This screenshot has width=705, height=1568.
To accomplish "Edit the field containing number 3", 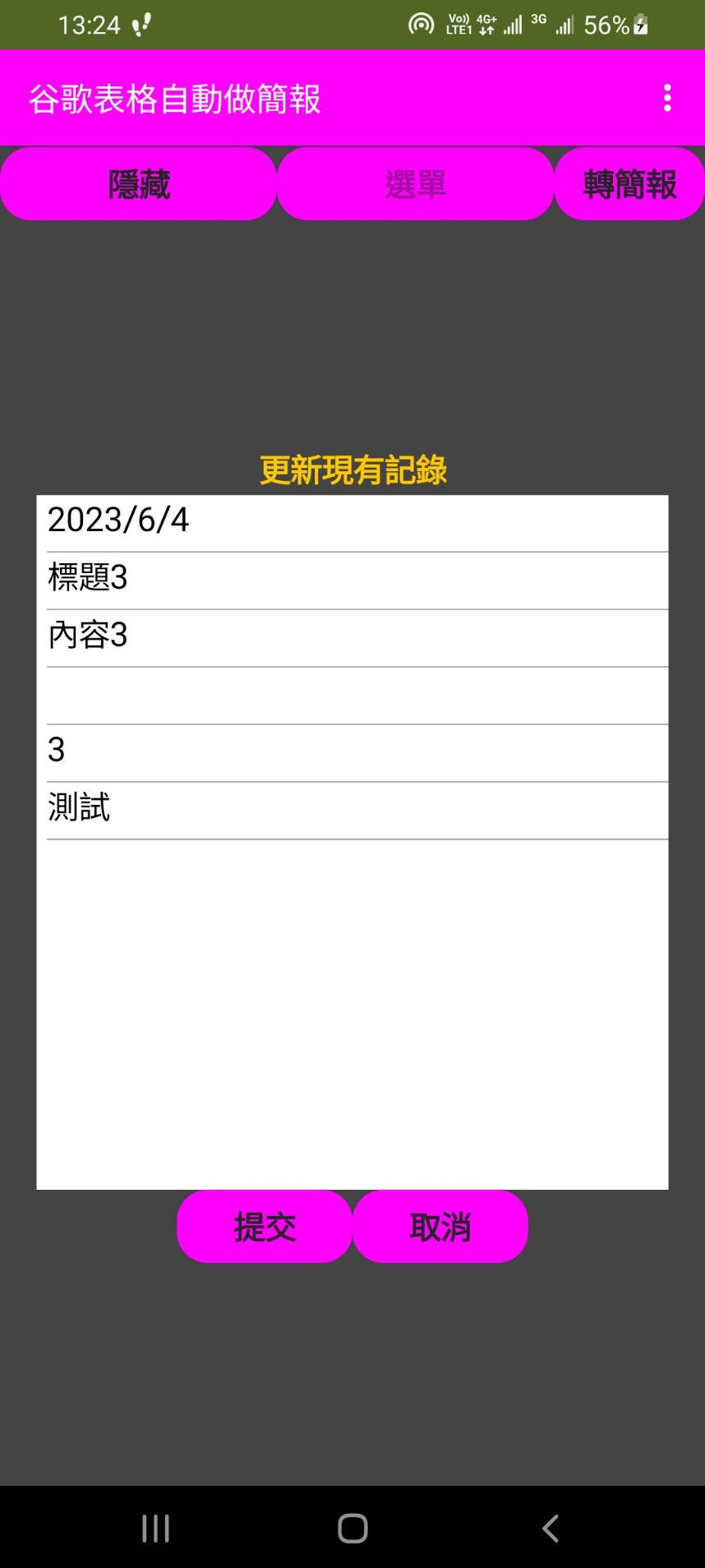I will click(357, 752).
